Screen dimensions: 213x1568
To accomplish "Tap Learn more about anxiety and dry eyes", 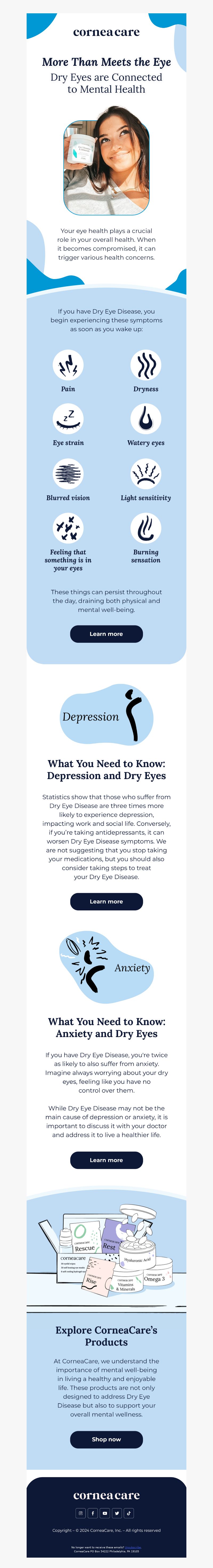I will (x=106, y=1160).
